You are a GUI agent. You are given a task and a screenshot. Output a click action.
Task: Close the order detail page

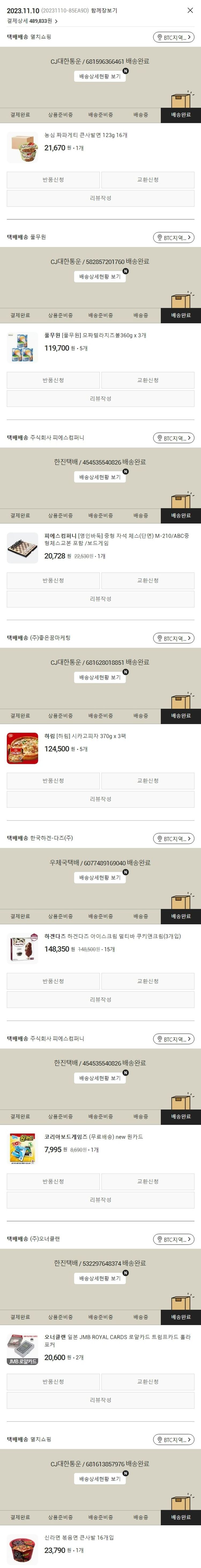click(190, 10)
